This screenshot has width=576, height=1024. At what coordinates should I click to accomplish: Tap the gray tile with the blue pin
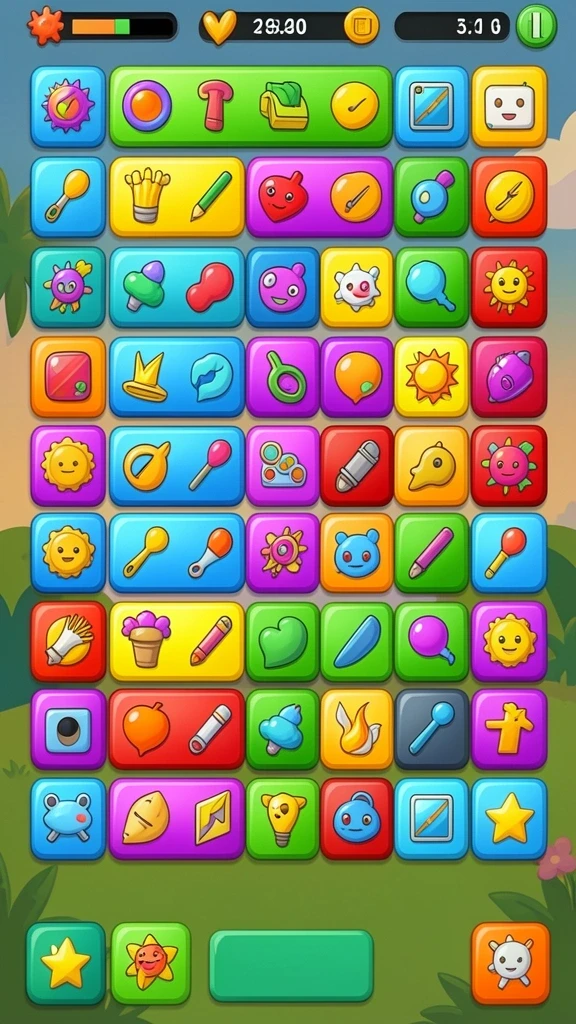coord(431,728)
